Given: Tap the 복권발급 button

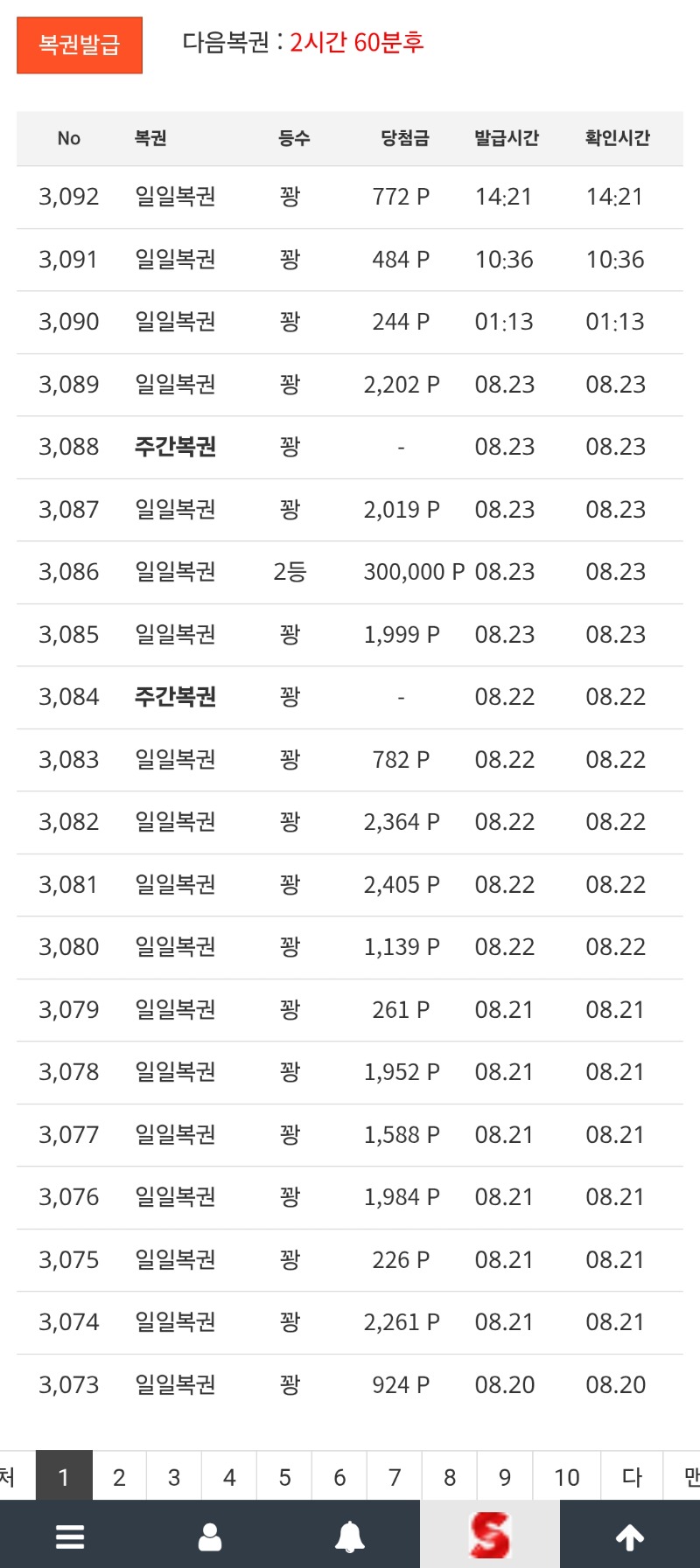Looking at the screenshot, I should tap(80, 45).
